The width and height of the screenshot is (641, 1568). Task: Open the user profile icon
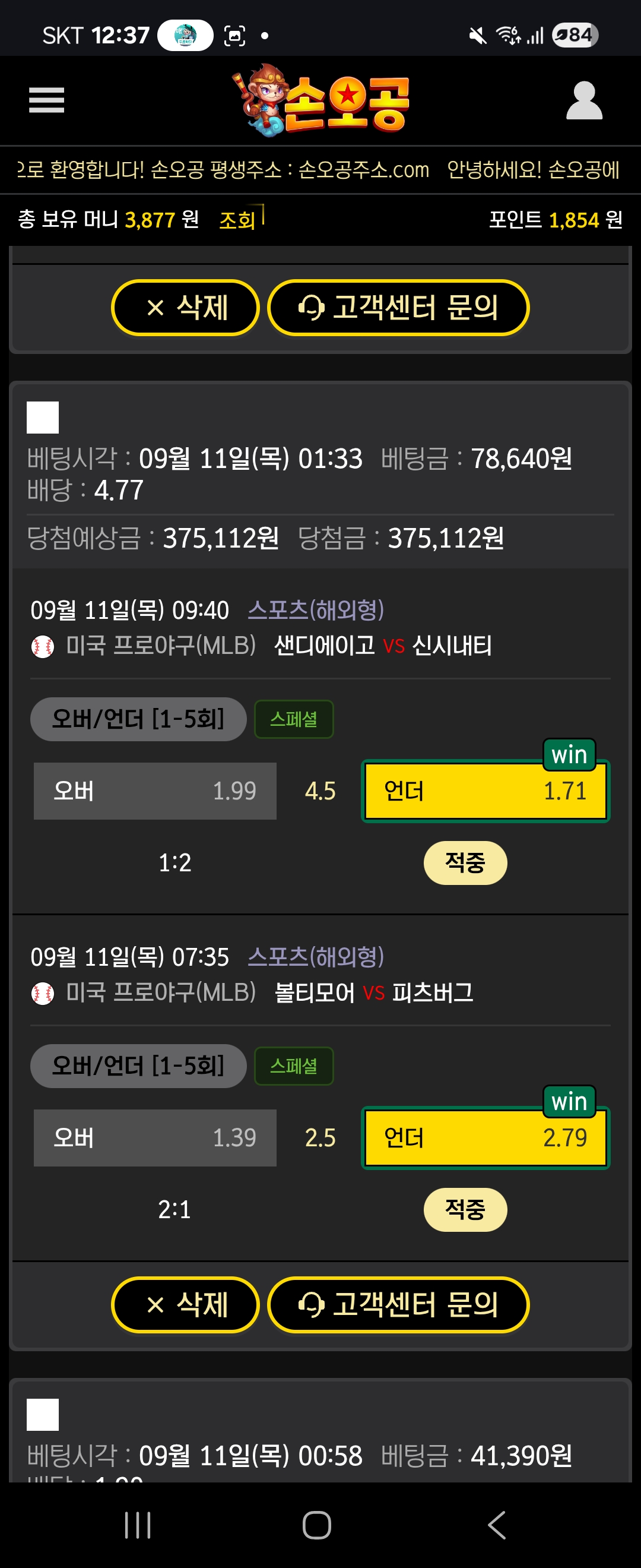(584, 100)
